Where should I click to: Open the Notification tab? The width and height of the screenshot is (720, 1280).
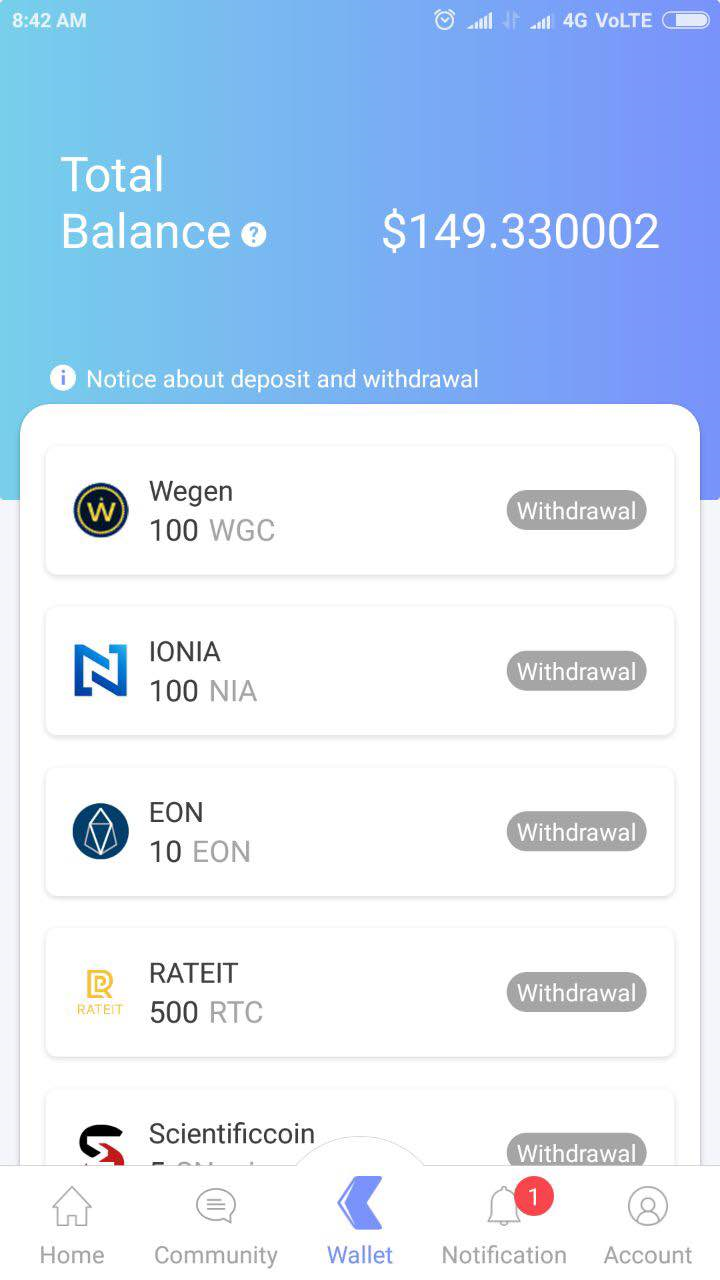tap(504, 1223)
